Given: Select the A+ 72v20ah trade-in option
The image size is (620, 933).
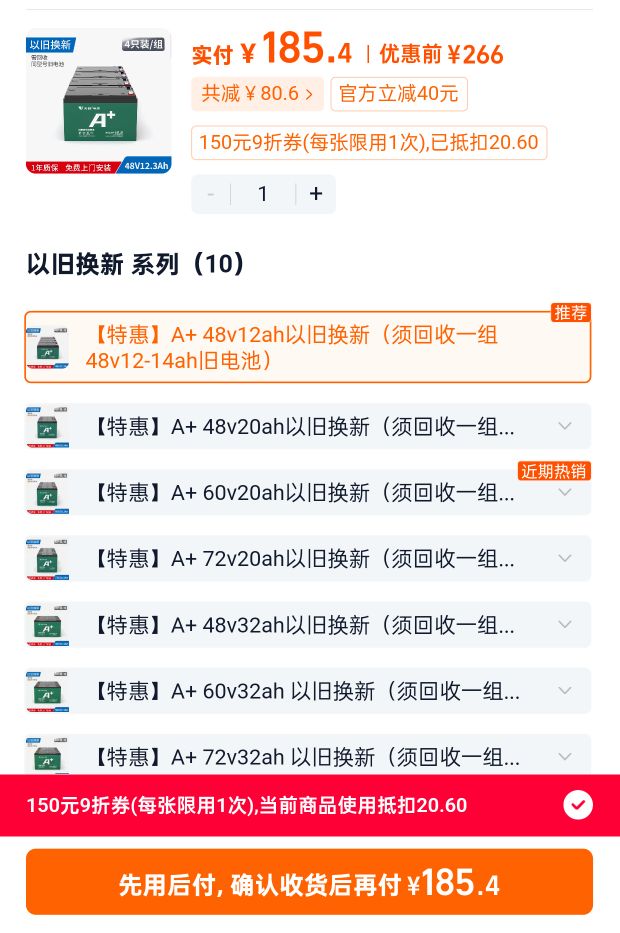Looking at the screenshot, I should tap(308, 559).
